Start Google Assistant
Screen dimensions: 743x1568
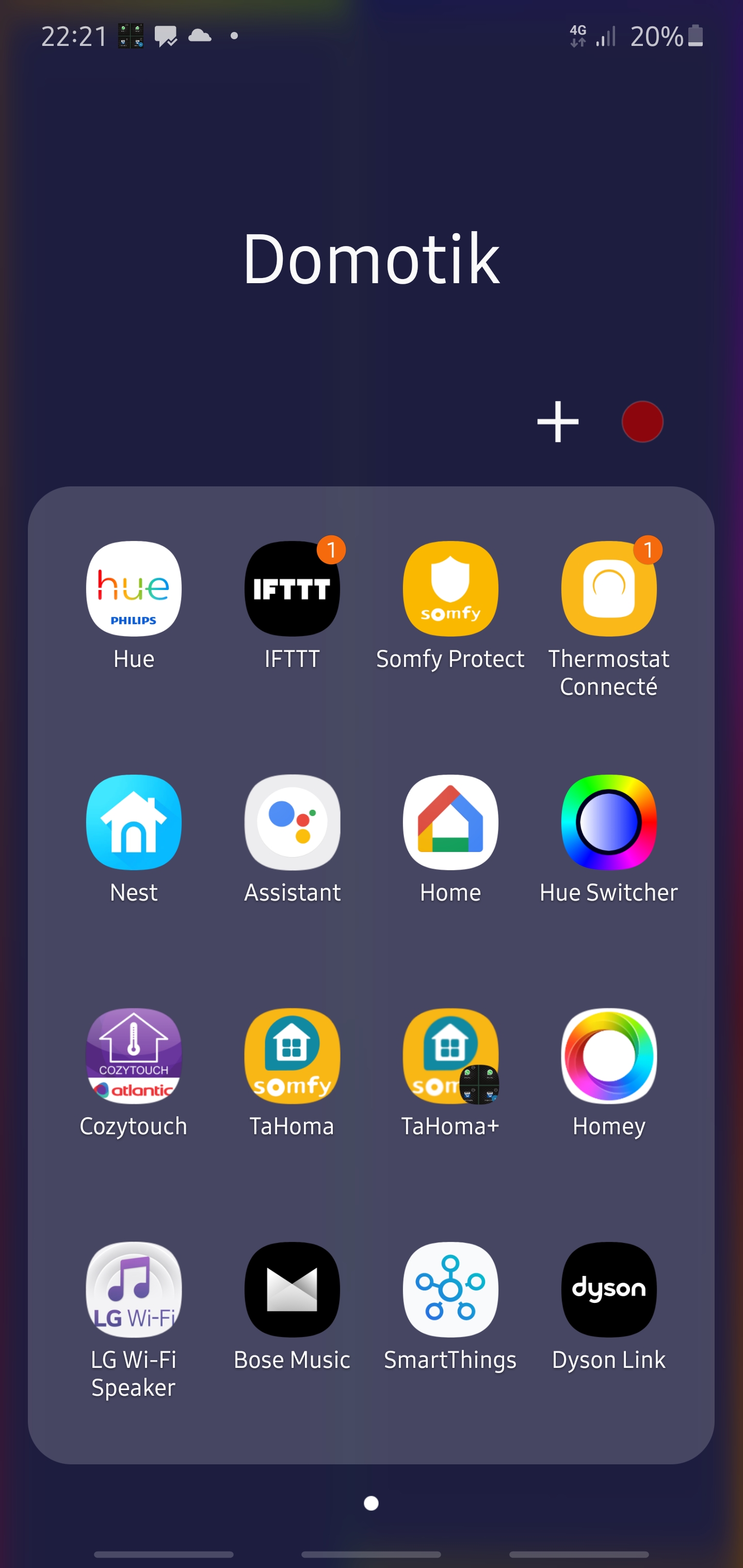tap(292, 822)
